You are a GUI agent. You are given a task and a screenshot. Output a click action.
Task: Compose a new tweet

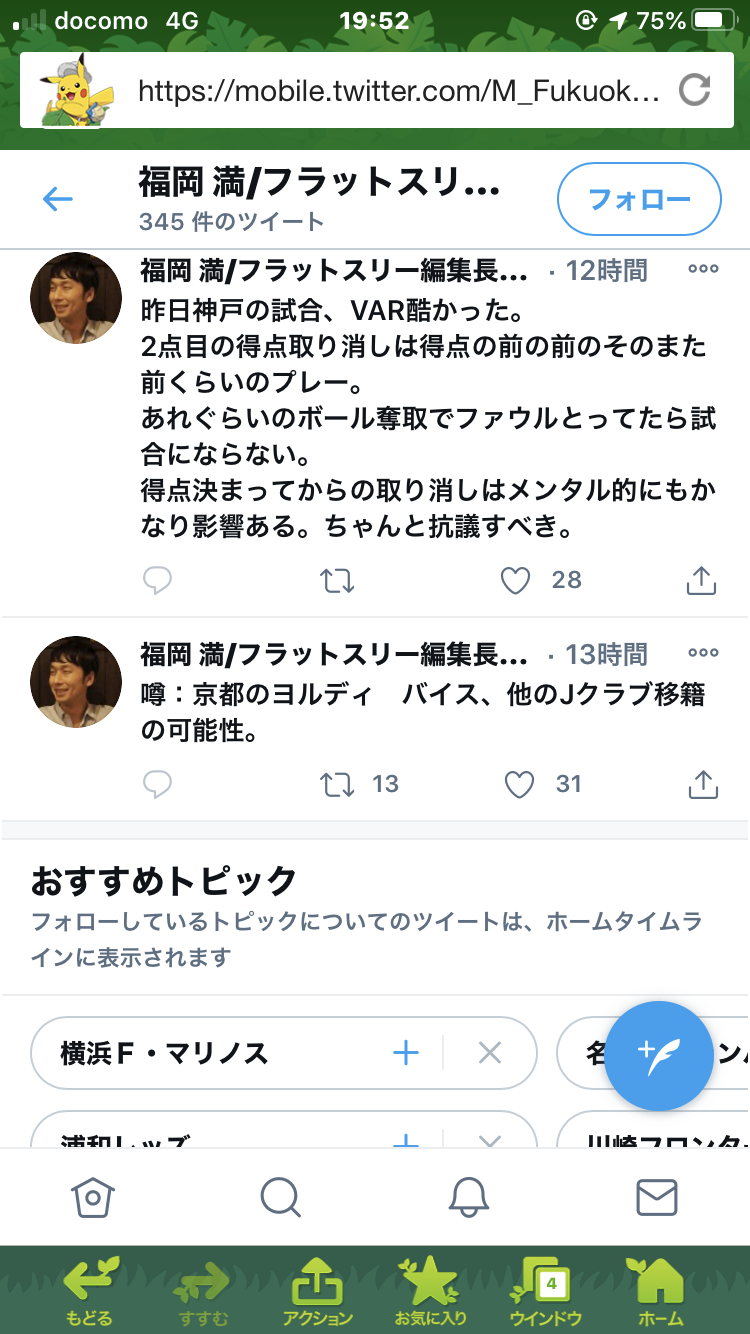point(659,1056)
